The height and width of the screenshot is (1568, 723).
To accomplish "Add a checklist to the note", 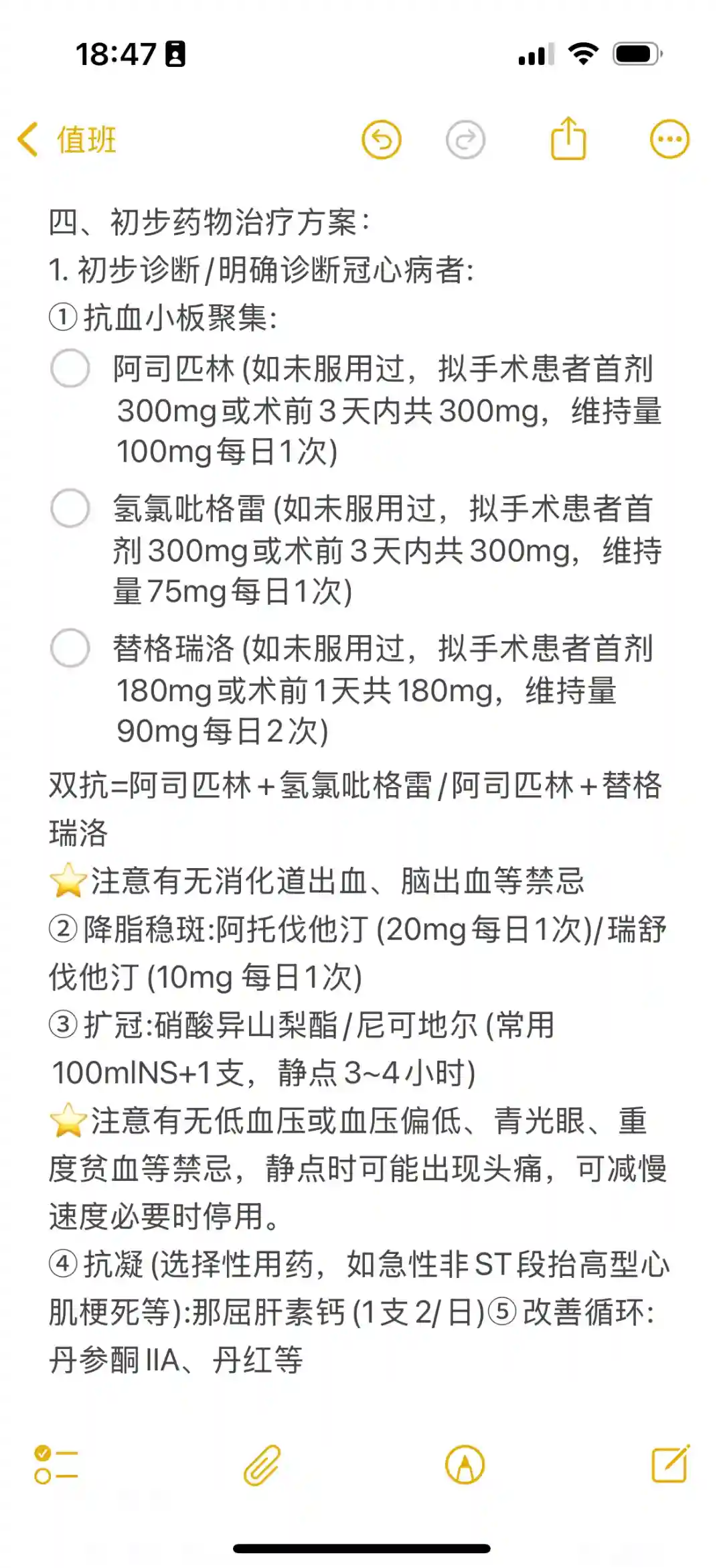I will click(x=56, y=1465).
